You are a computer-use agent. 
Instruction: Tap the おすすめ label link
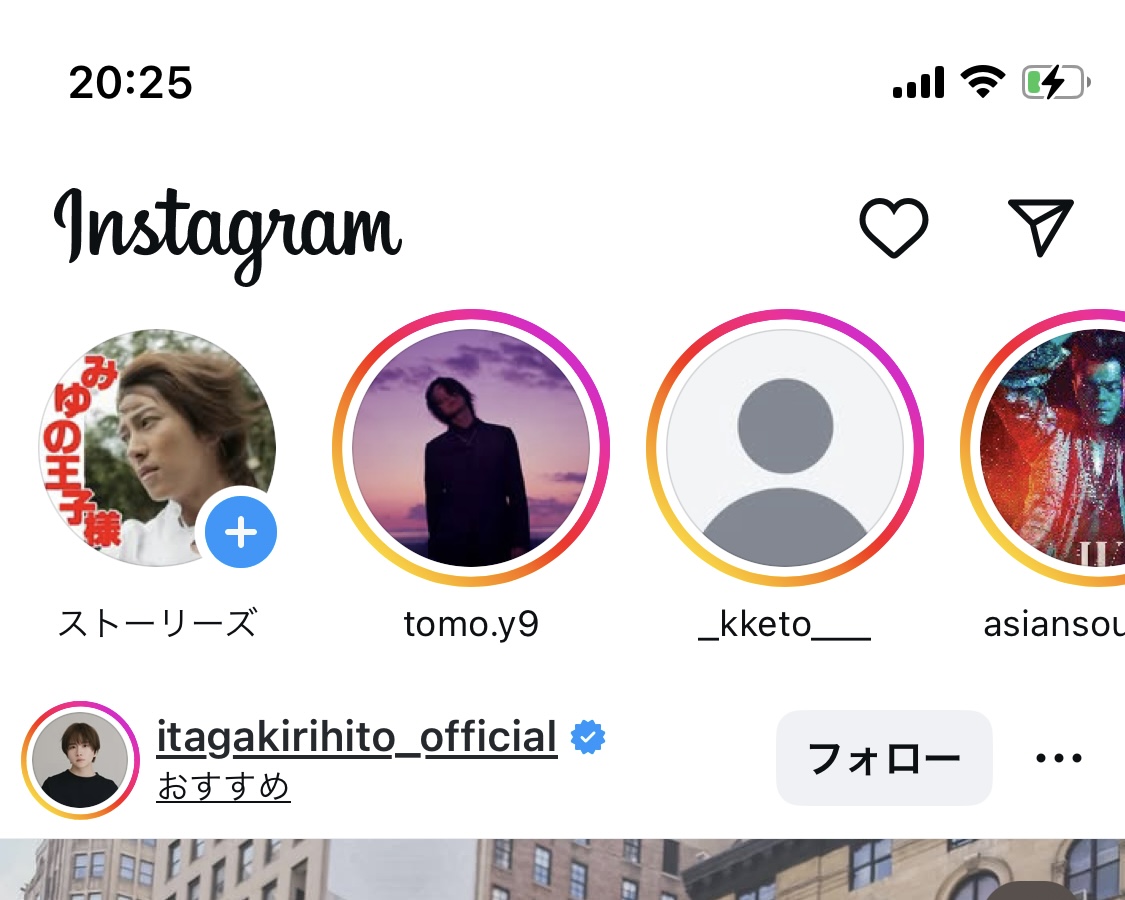[x=224, y=787]
